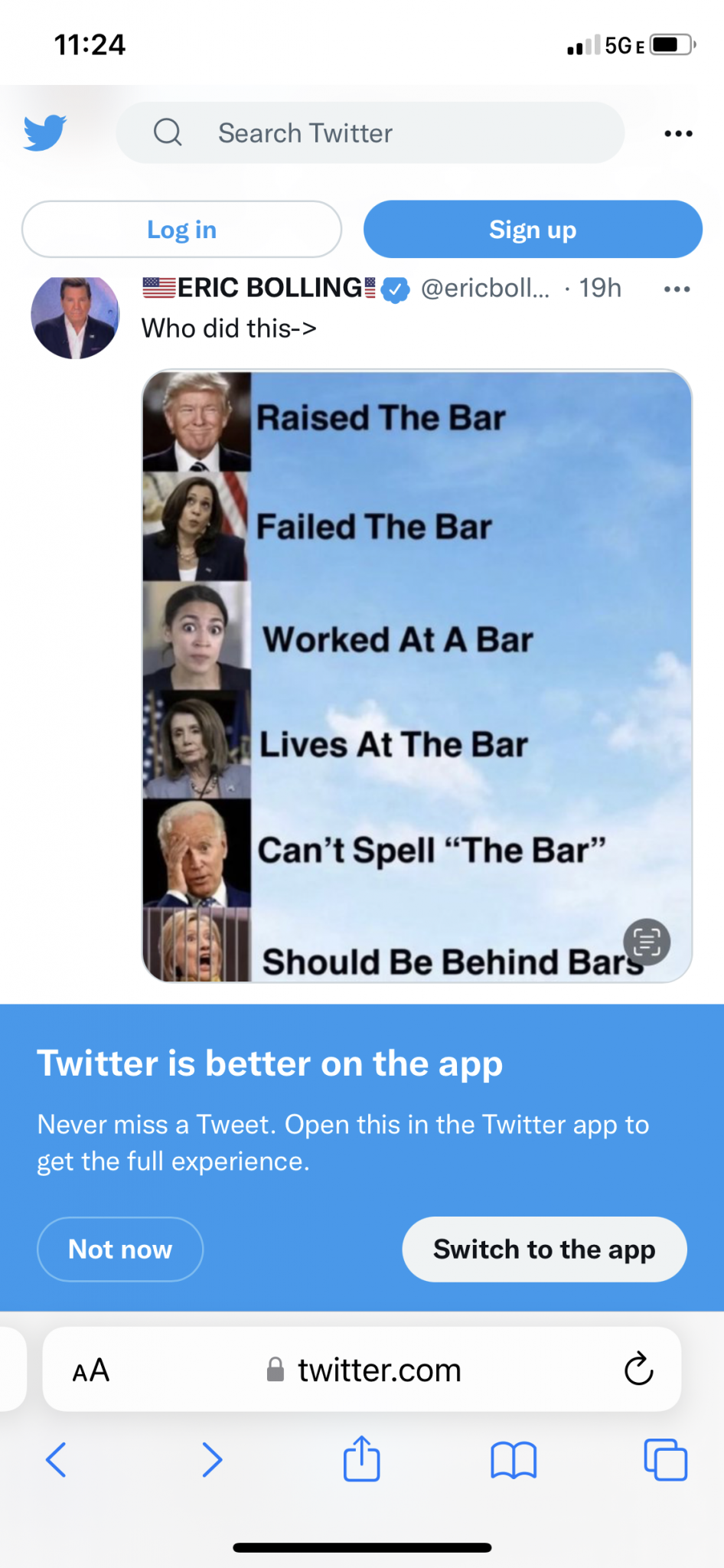Screen dimensions: 724x1568
Task: Dismiss the app banner with Not now
Action: click(120, 1249)
